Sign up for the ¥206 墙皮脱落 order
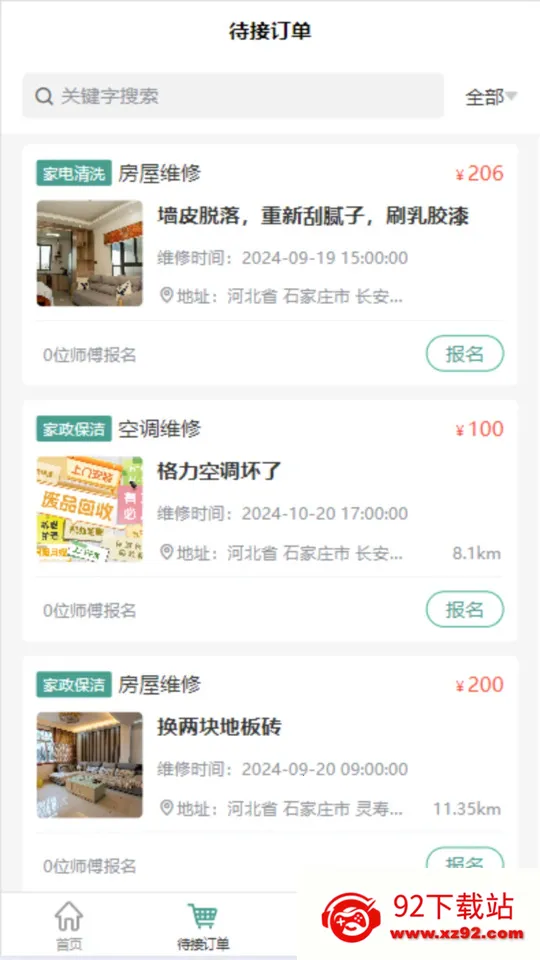540x960 pixels. click(x=465, y=354)
